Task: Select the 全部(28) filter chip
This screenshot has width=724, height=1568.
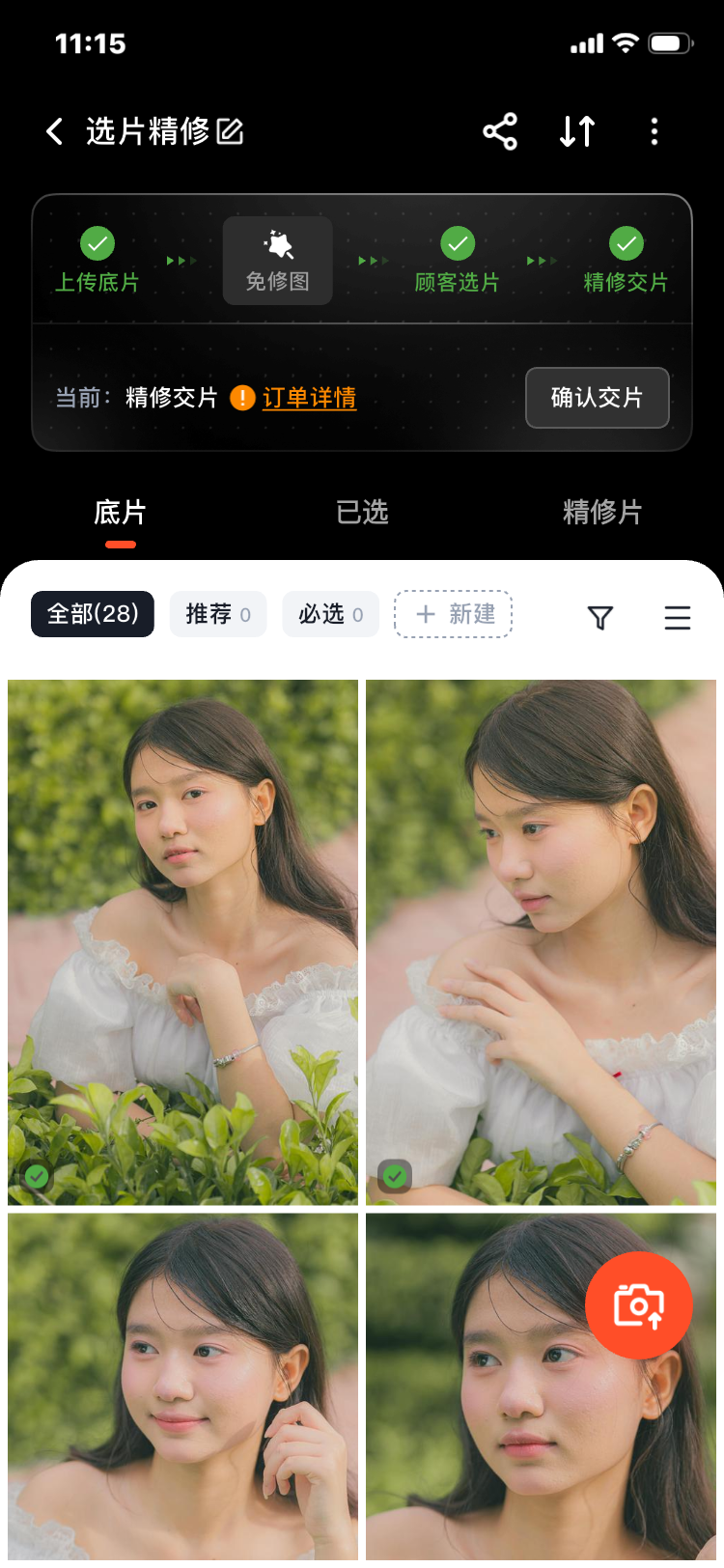Action: [x=93, y=614]
